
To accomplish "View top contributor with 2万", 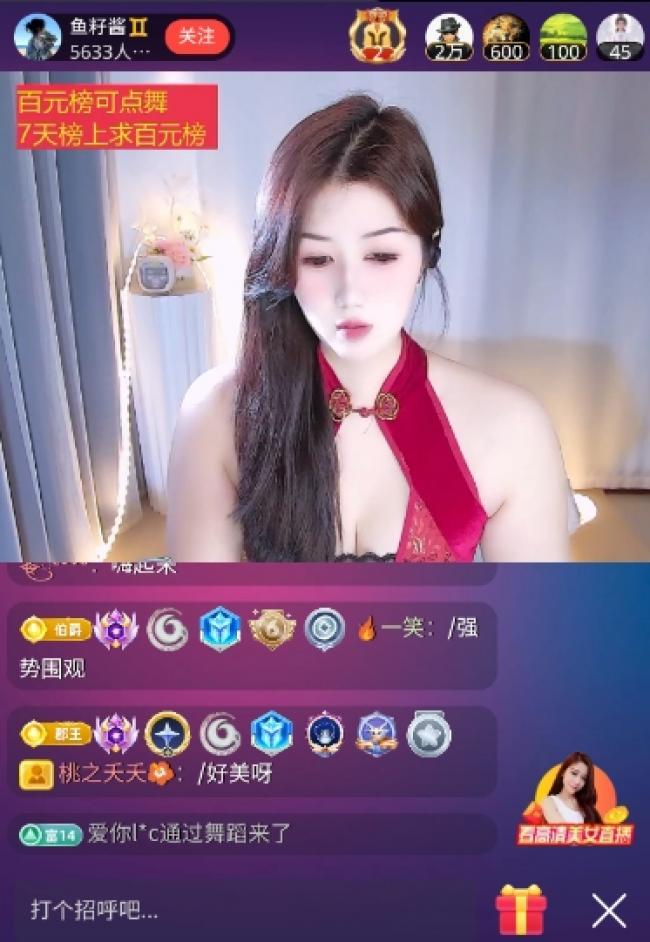I will 449,37.
